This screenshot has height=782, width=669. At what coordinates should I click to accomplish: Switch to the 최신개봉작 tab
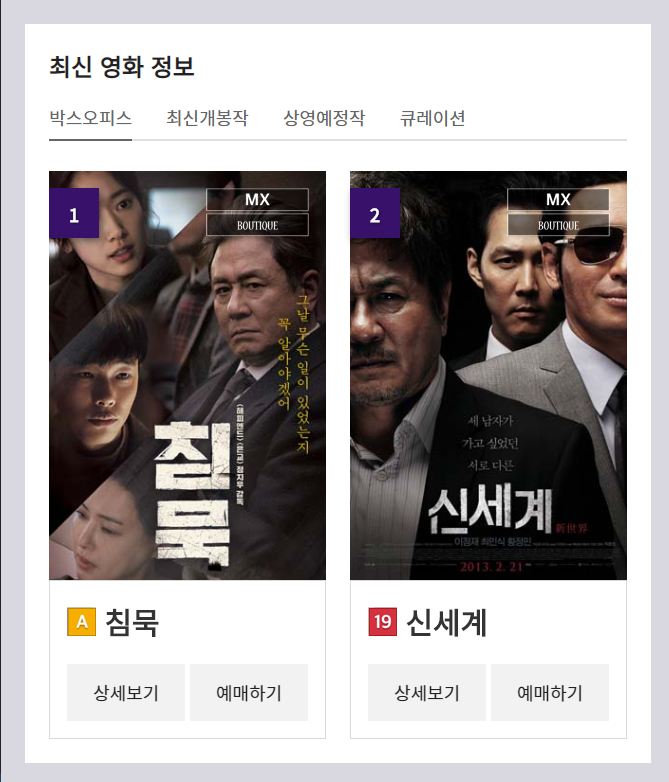(207, 119)
